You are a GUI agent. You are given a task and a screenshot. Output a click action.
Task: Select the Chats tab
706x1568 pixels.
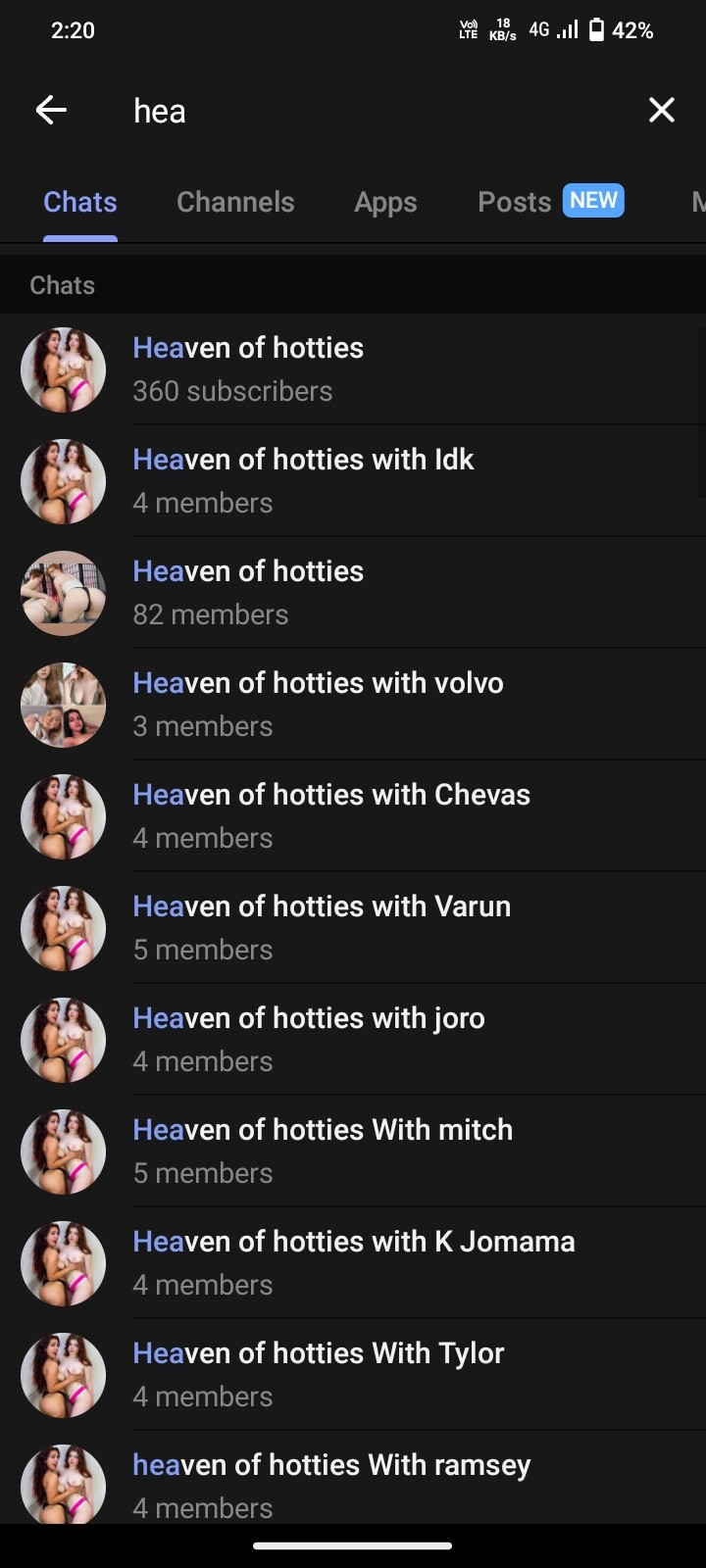(80, 202)
